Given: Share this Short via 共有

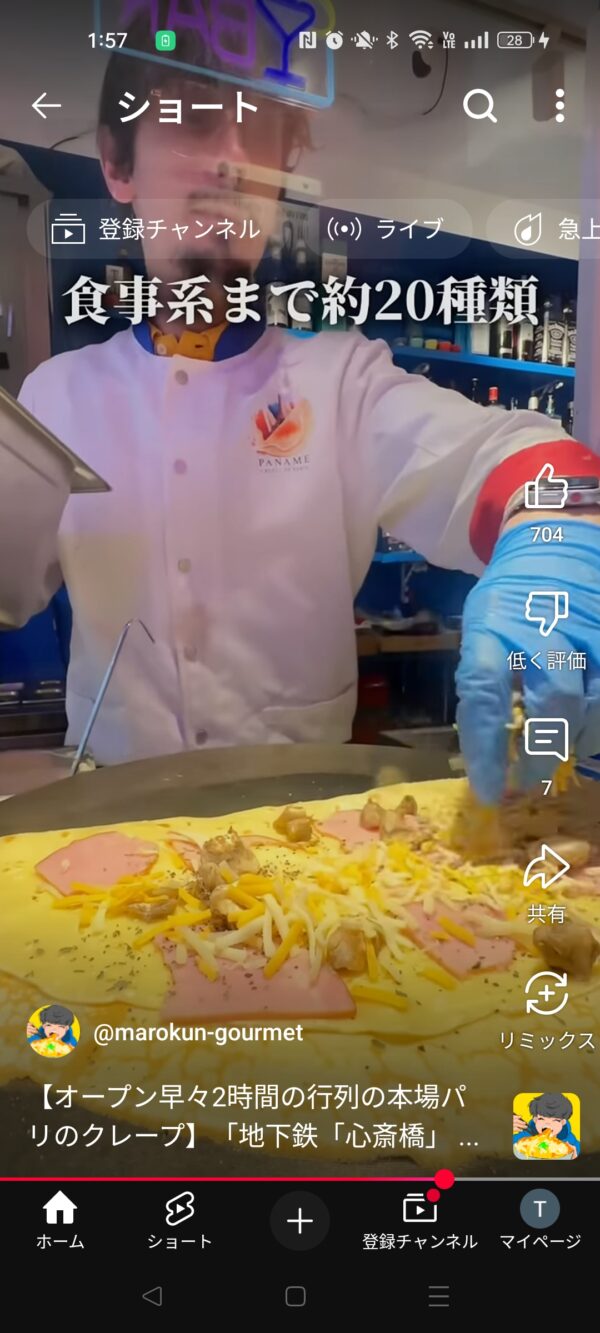Looking at the screenshot, I should (x=546, y=868).
